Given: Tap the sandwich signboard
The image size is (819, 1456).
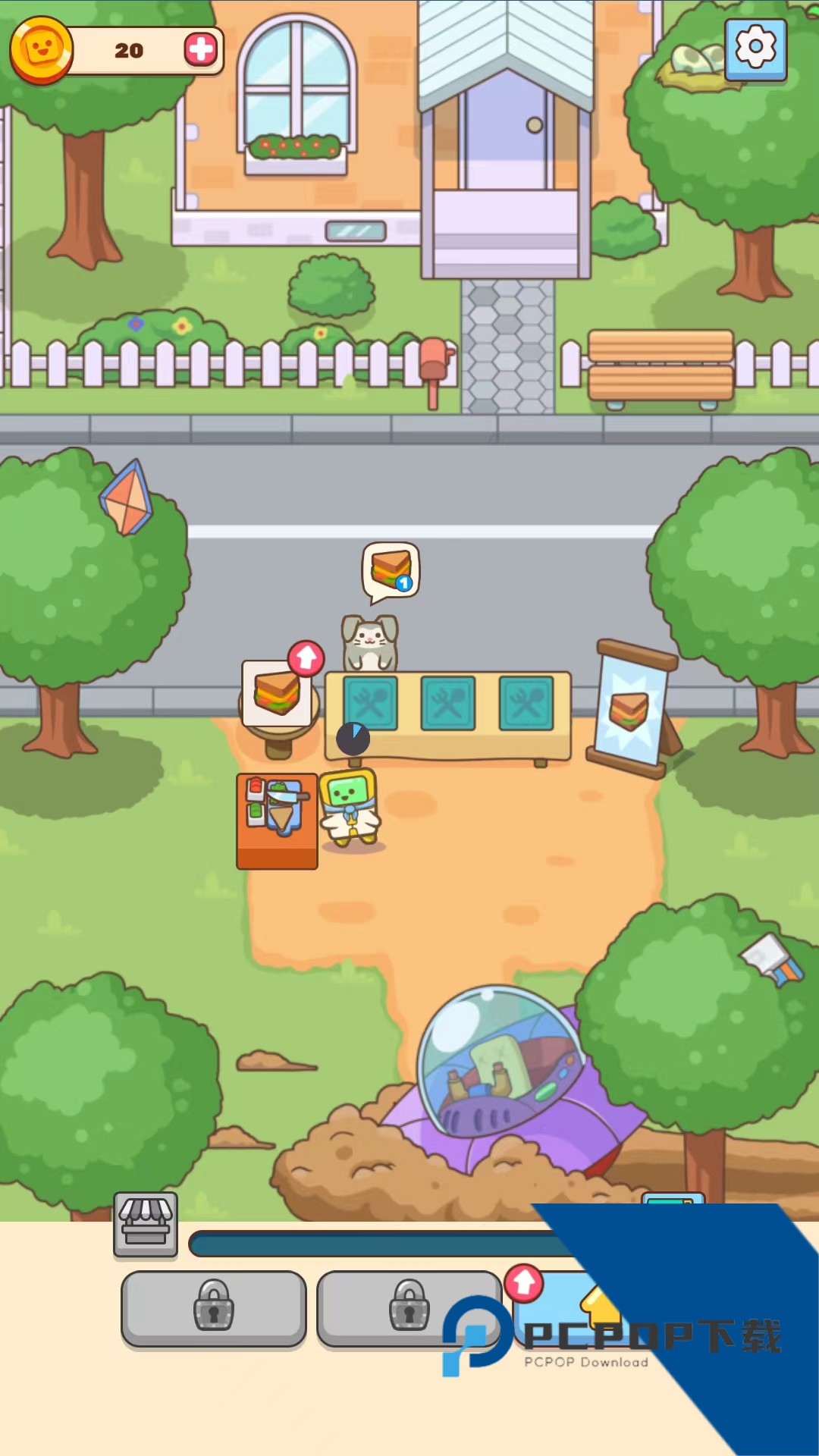Looking at the screenshot, I should tap(631, 709).
